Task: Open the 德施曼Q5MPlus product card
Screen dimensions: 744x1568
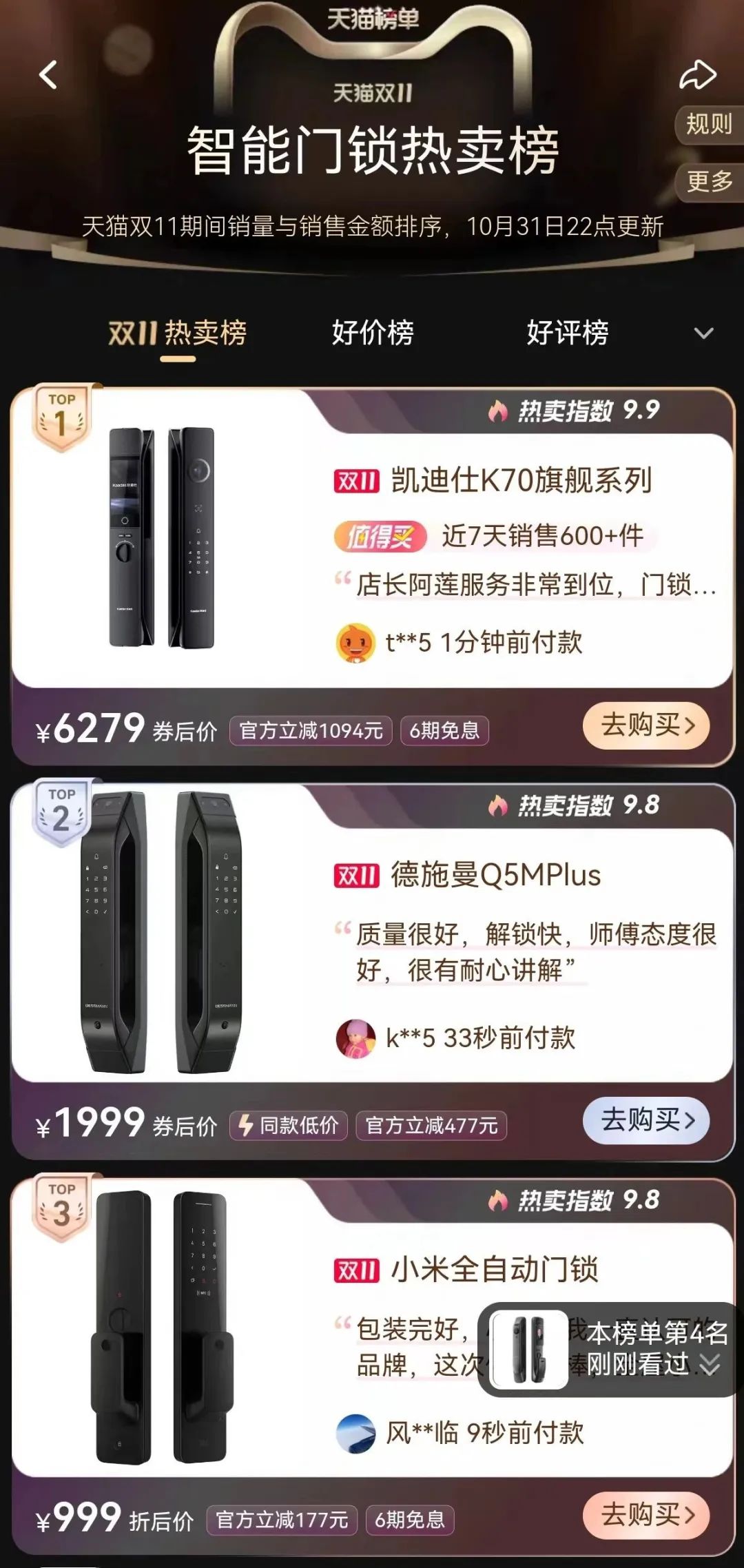Action: (x=496, y=875)
